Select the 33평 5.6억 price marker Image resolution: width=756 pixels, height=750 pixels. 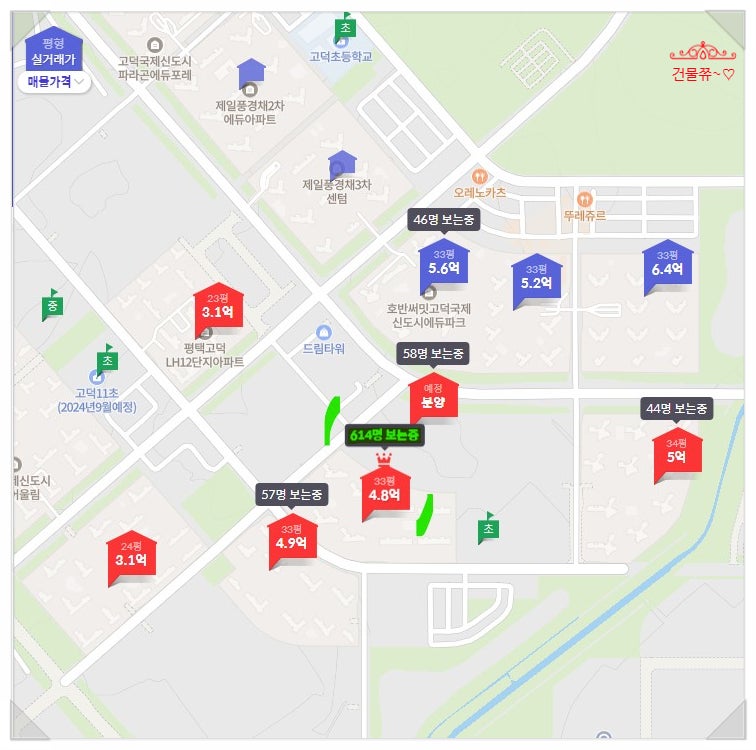(443, 266)
